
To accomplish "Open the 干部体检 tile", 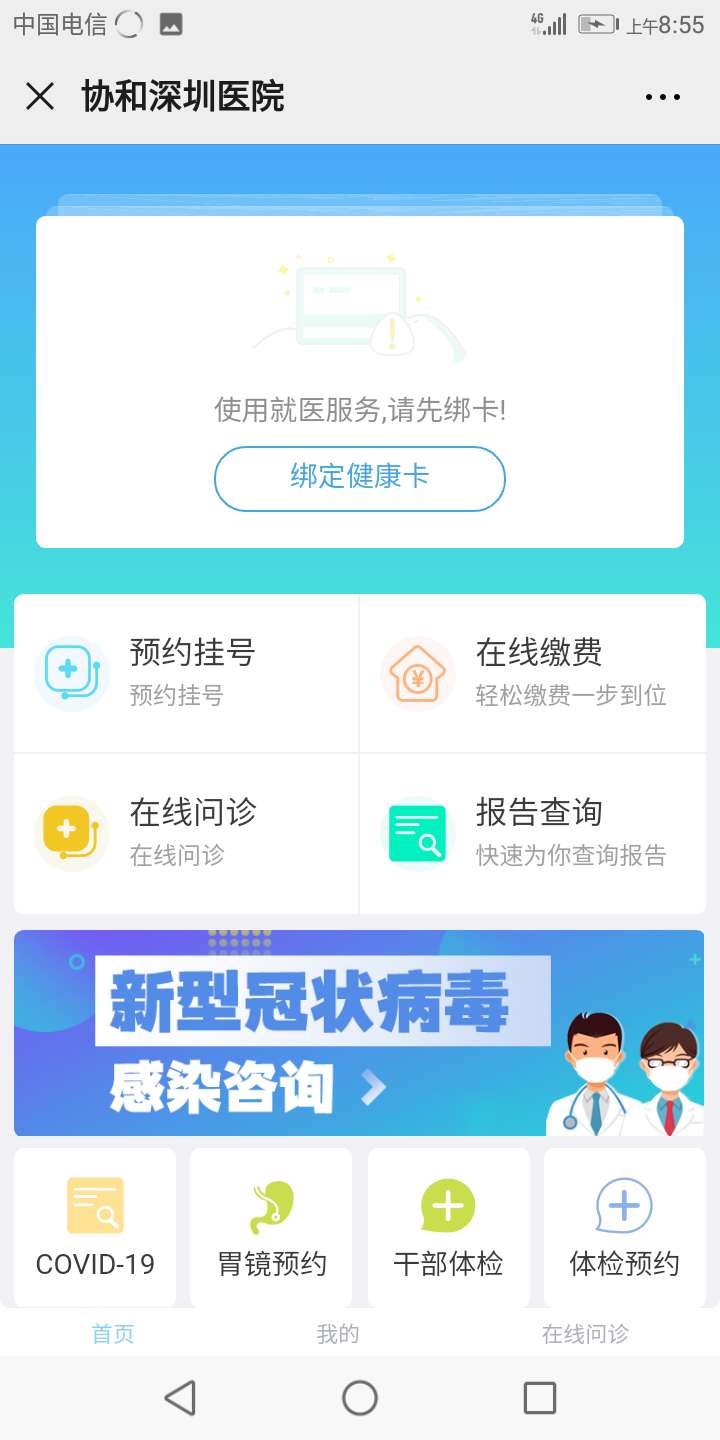I will pyautogui.click(x=448, y=1227).
